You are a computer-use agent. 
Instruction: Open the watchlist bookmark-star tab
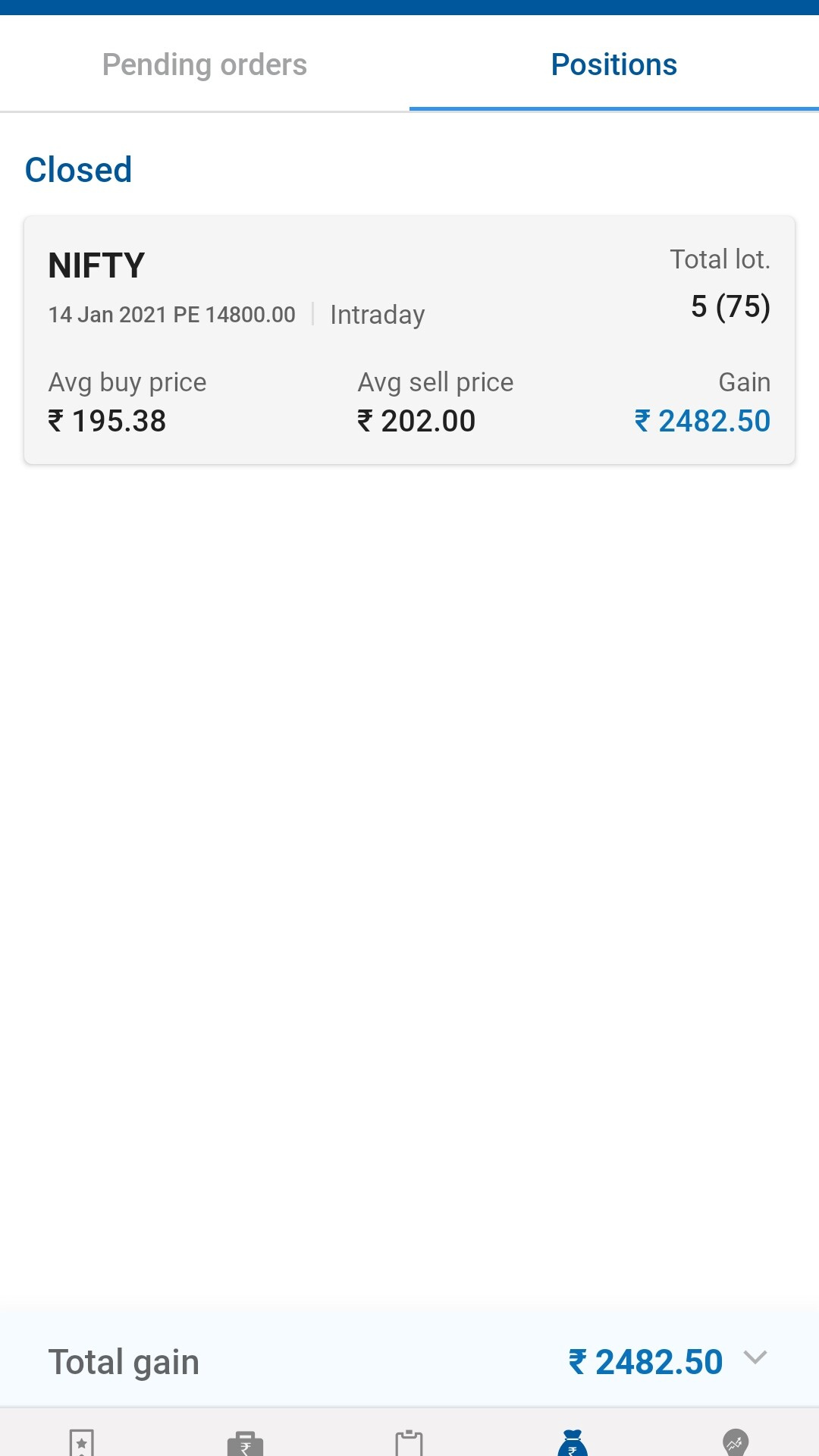[x=82, y=1441]
